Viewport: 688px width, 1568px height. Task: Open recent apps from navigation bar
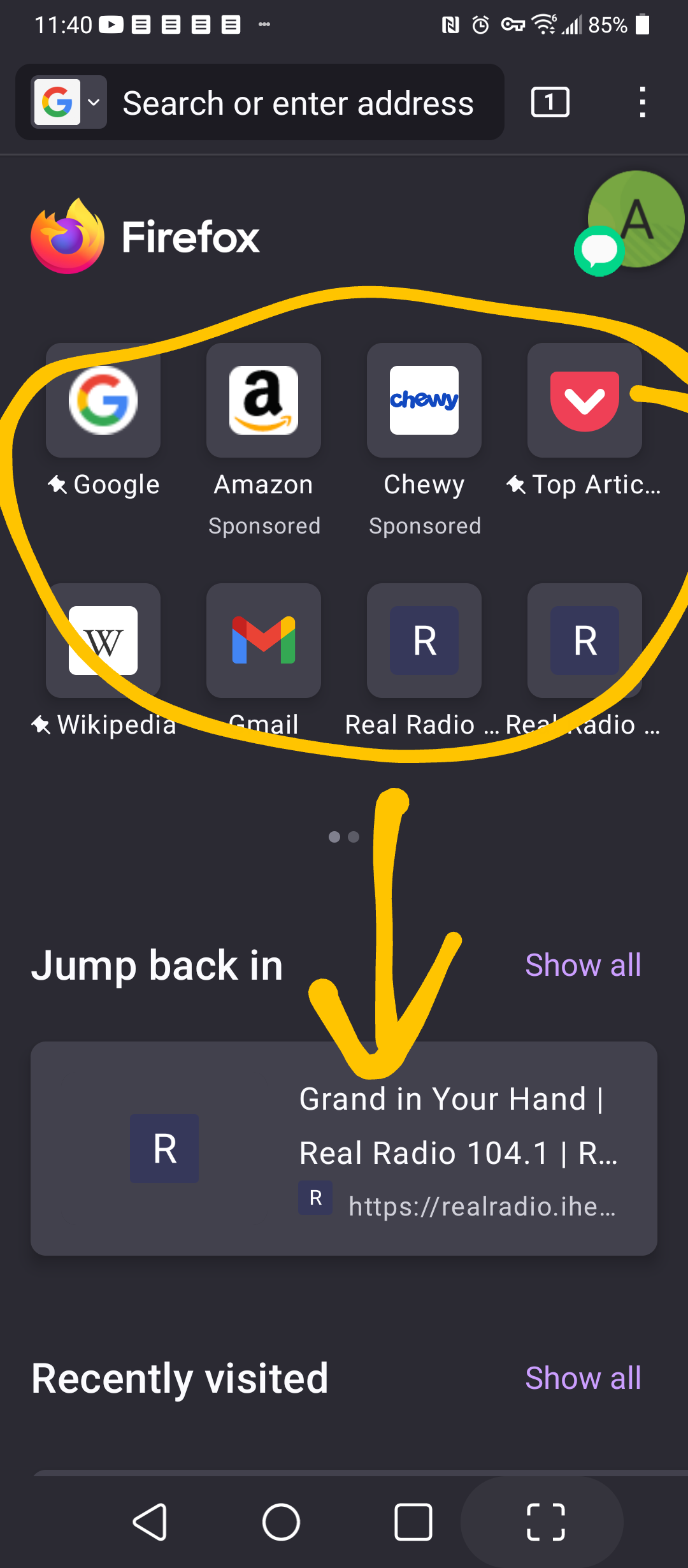(x=413, y=1522)
